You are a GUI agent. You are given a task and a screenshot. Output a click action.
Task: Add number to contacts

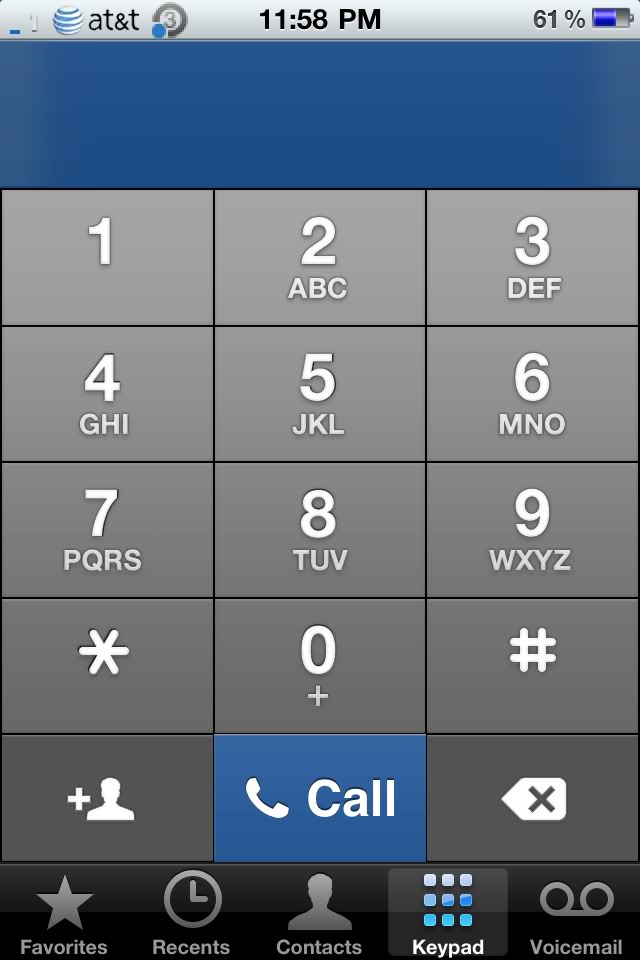[x=107, y=798]
